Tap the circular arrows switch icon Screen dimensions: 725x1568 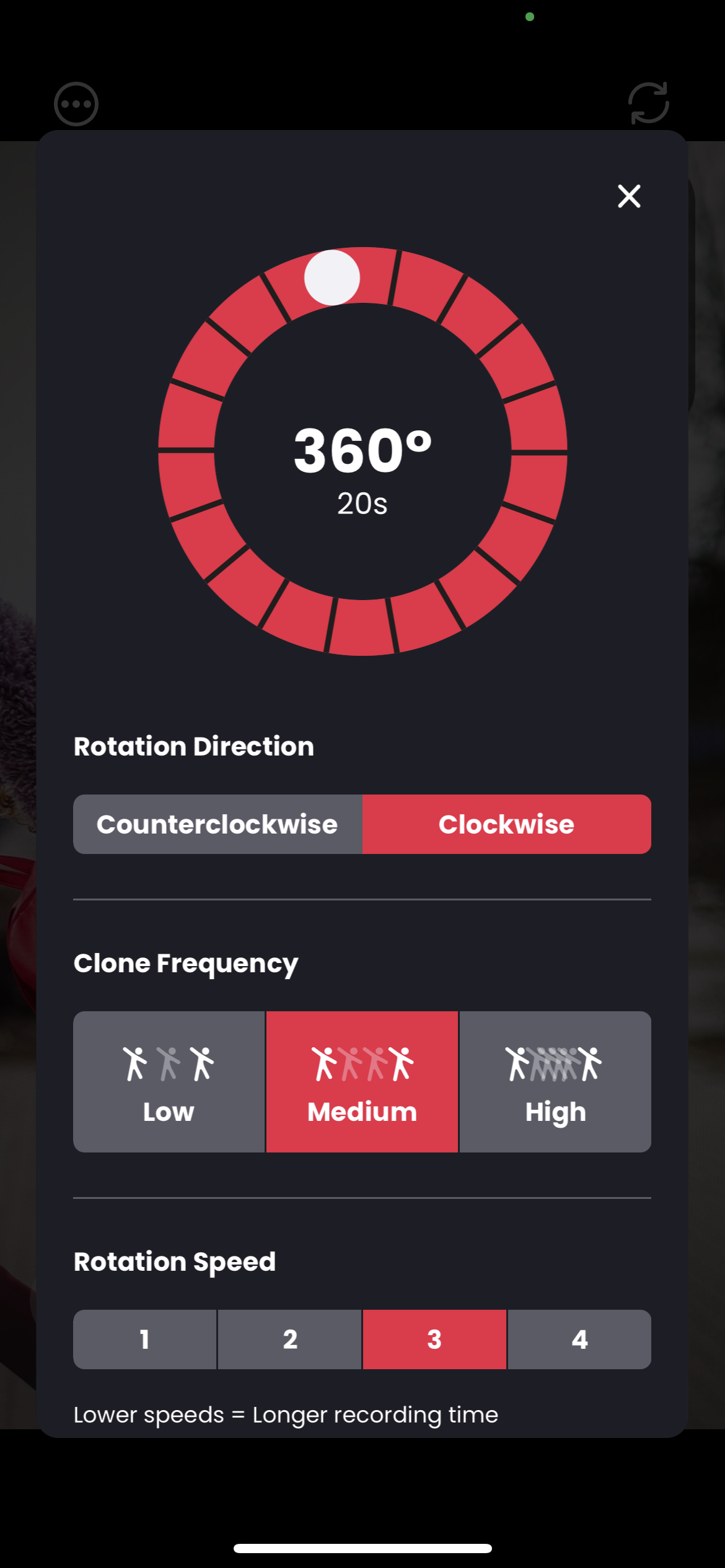(648, 103)
